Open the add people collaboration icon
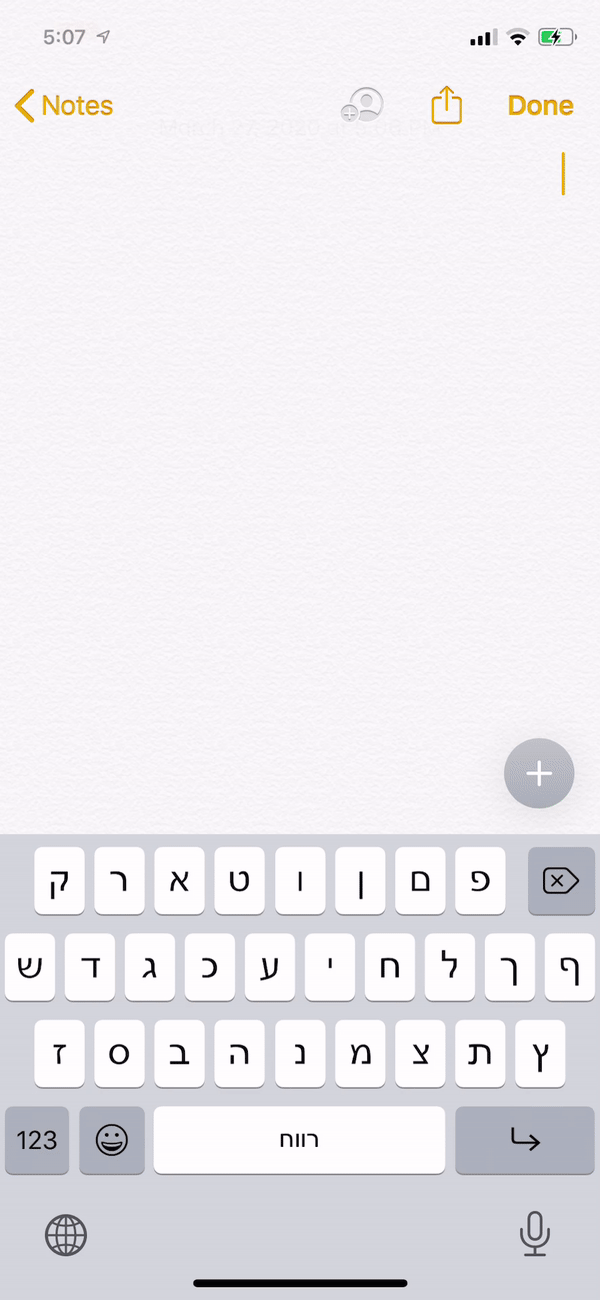The width and height of the screenshot is (600, 1300). 362,105
